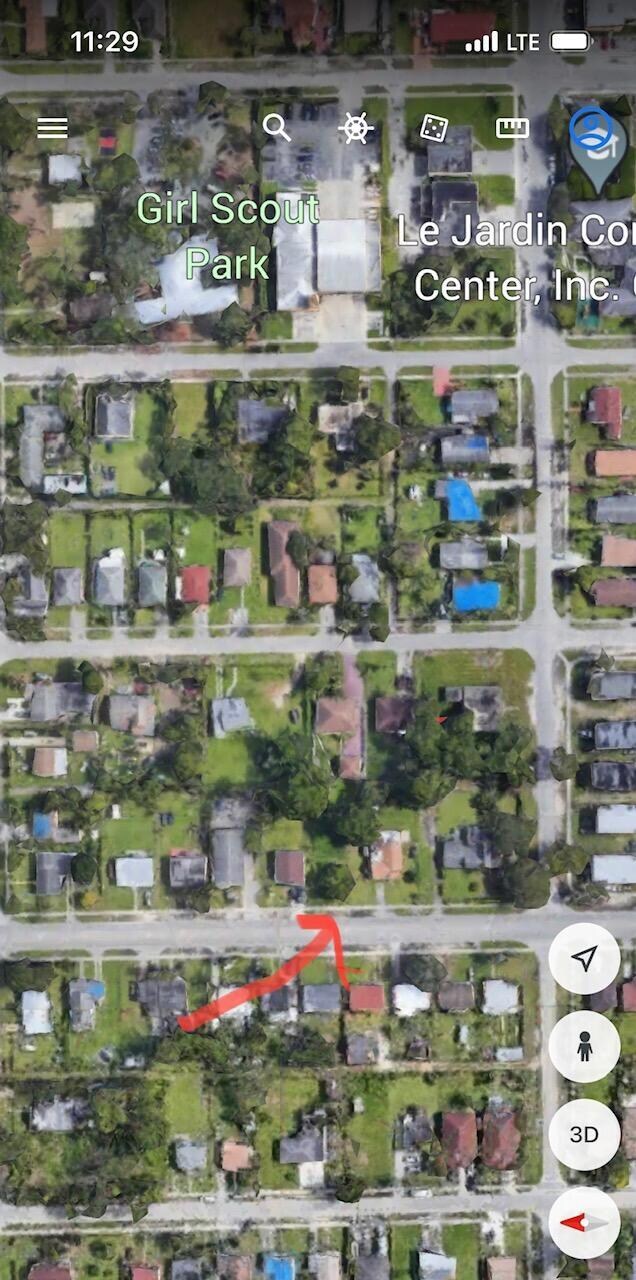Open Voyager ship wheel

click(x=356, y=128)
